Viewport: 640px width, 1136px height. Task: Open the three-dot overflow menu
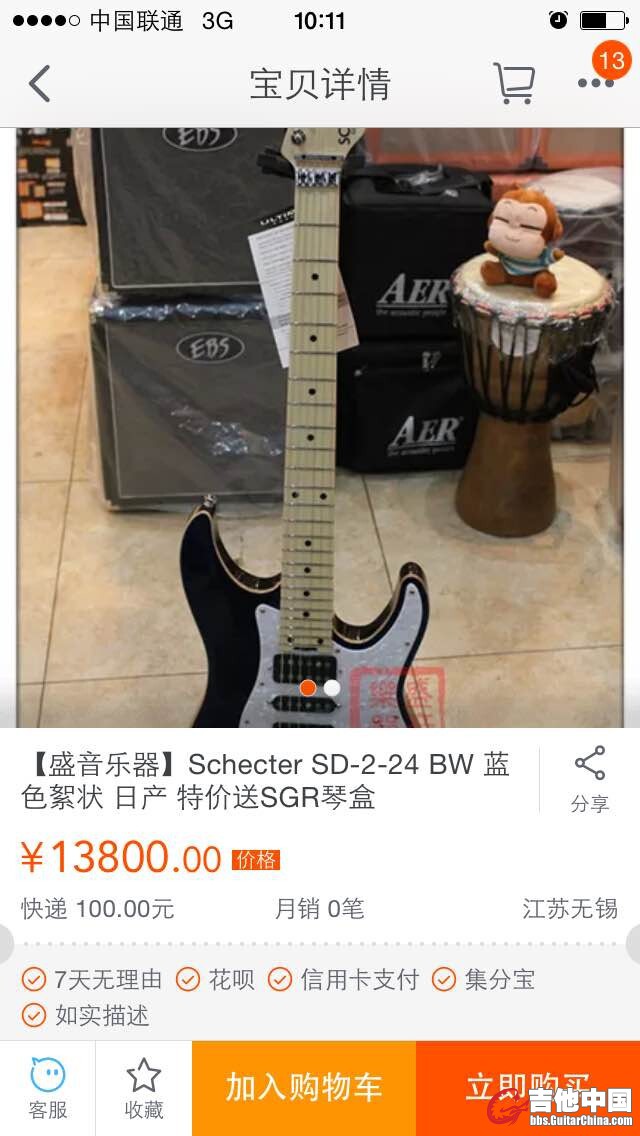pyautogui.click(x=596, y=84)
